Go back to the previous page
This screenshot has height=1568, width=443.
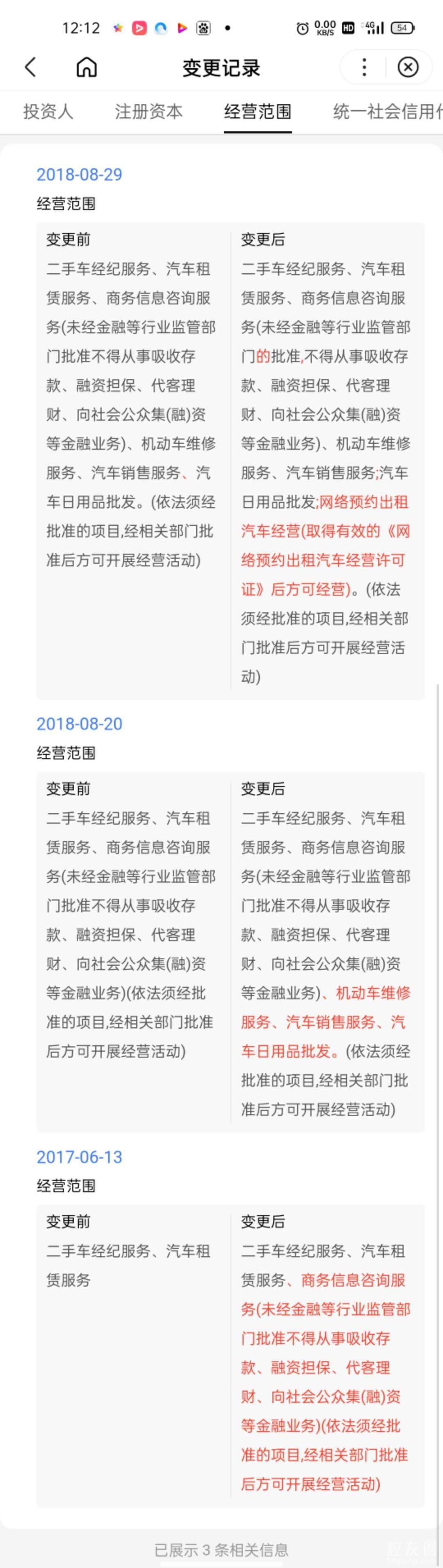pyautogui.click(x=30, y=67)
